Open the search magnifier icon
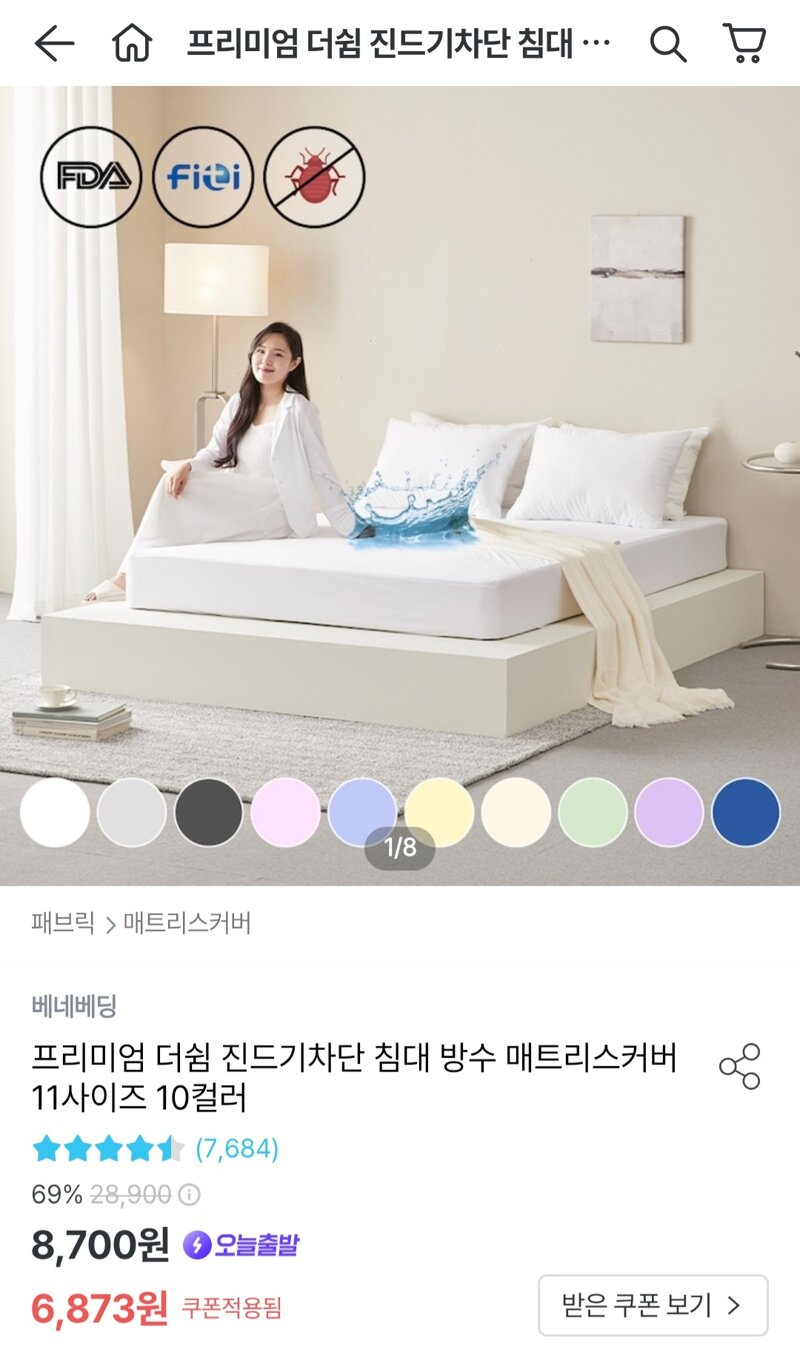This screenshot has height=1350, width=800. (667, 43)
